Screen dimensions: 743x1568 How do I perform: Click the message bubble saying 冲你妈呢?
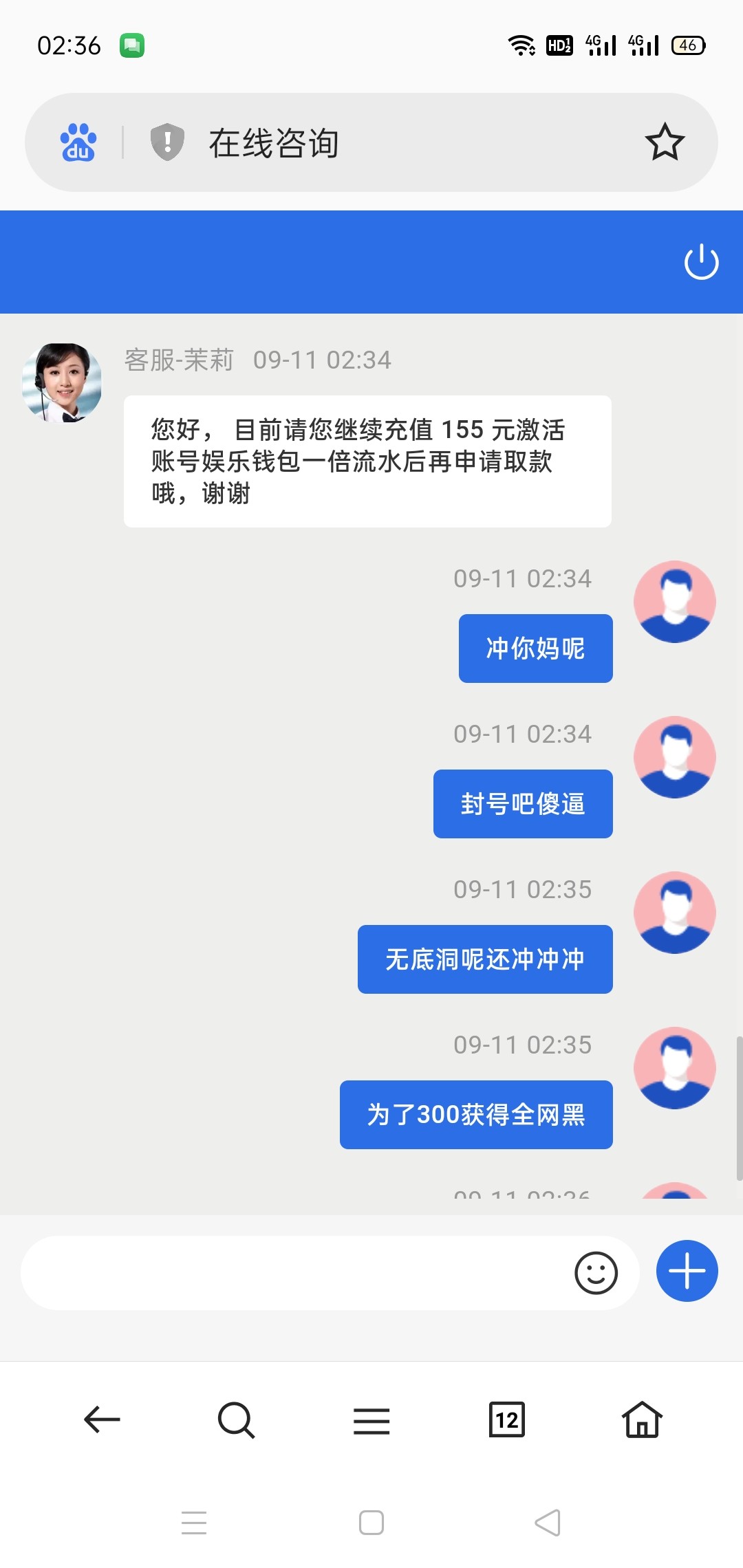(x=535, y=648)
